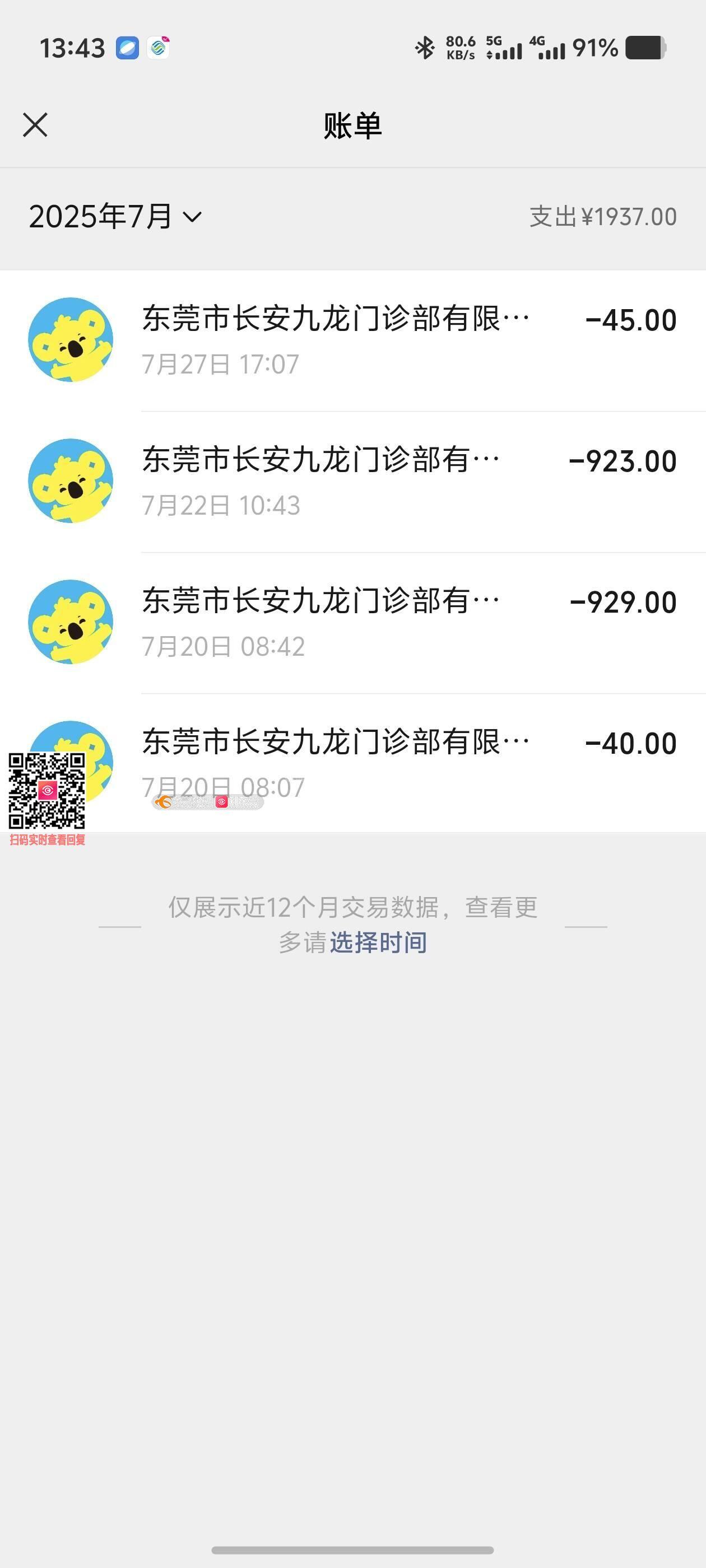Close the 账单 page
This screenshot has height=1568, width=706.
pos(35,125)
